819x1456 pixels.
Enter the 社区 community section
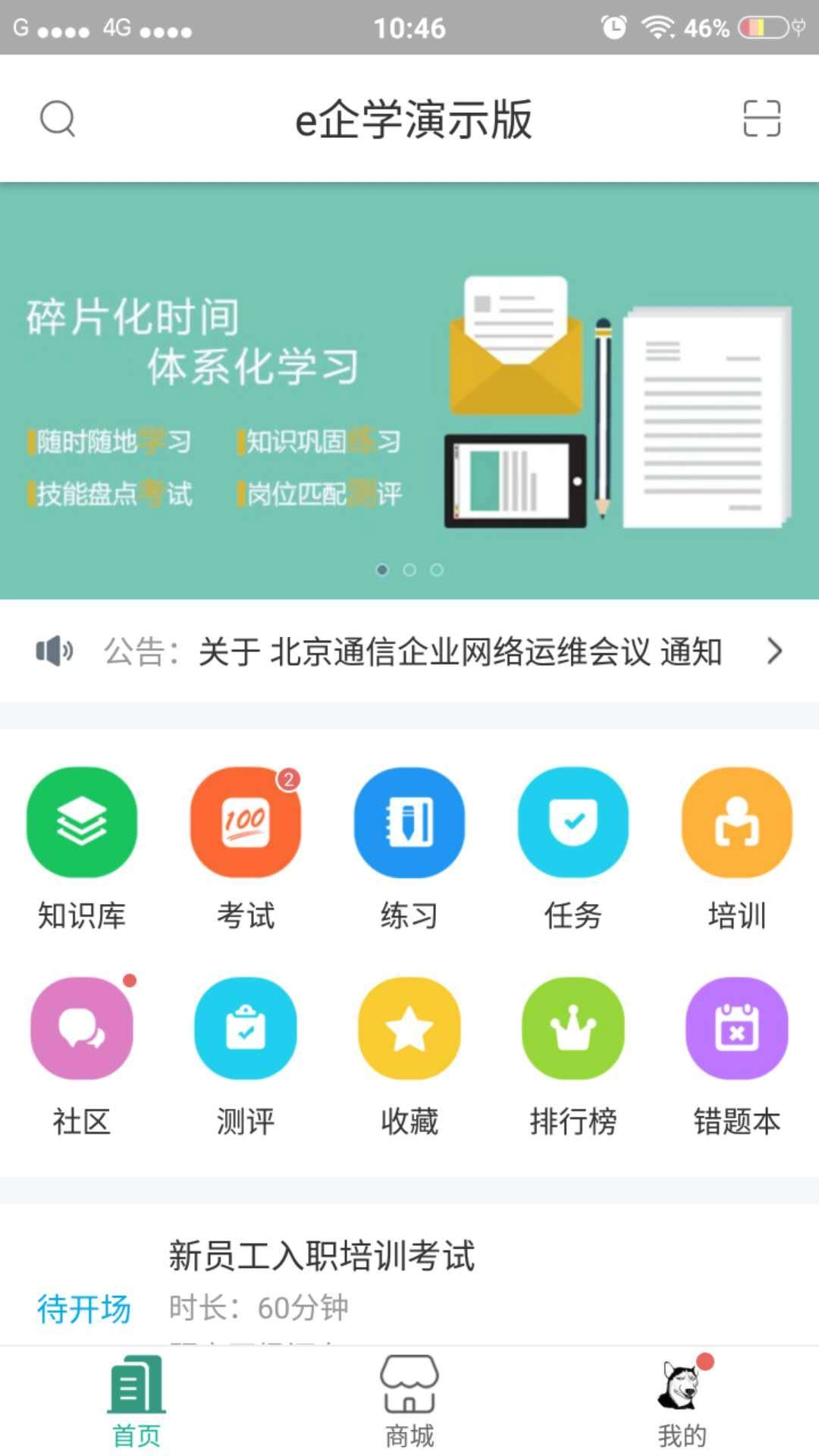coord(82,1028)
